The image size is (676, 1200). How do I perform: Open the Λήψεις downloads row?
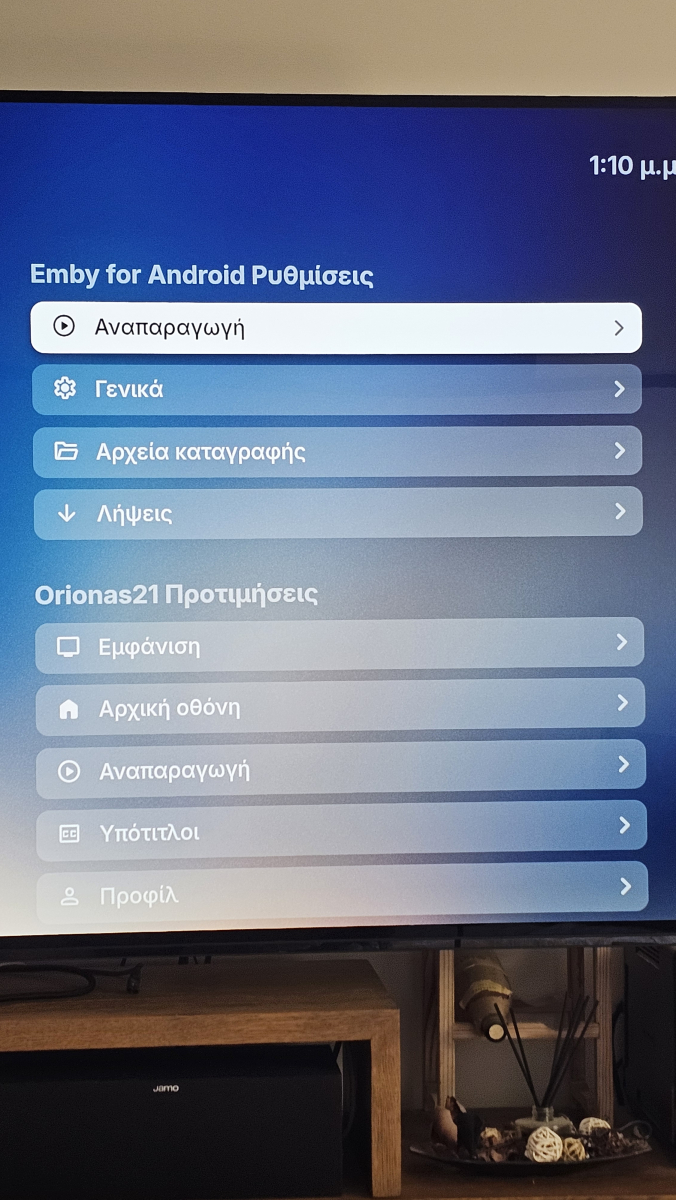click(x=338, y=513)
